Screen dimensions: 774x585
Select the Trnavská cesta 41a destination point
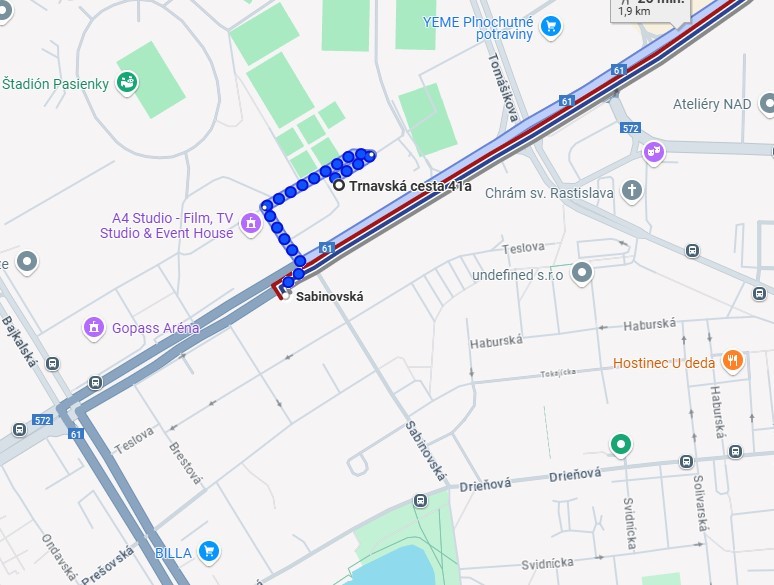339,184
